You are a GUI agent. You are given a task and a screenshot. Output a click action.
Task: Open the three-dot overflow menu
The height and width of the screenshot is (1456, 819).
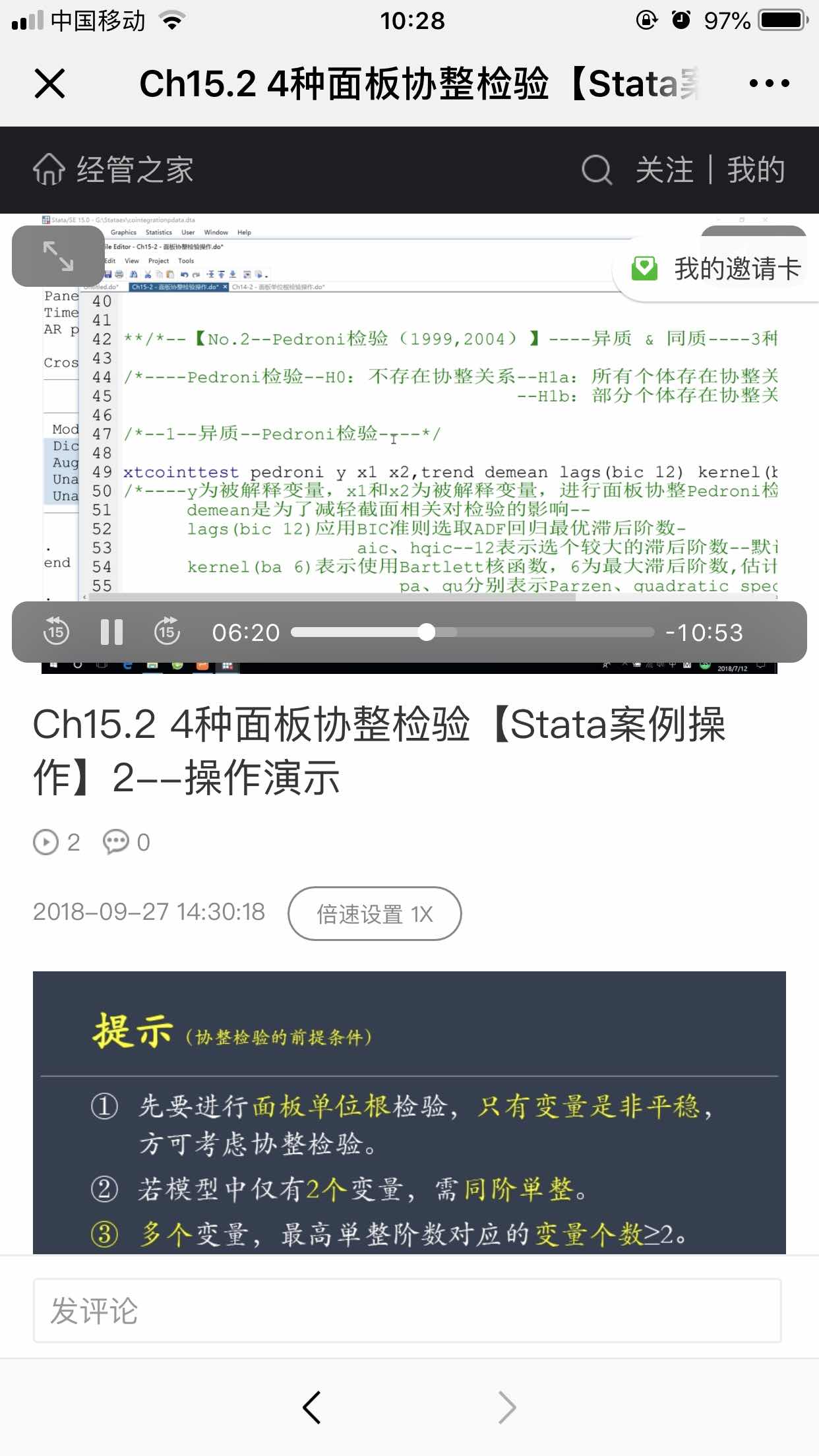click(769, 84)
